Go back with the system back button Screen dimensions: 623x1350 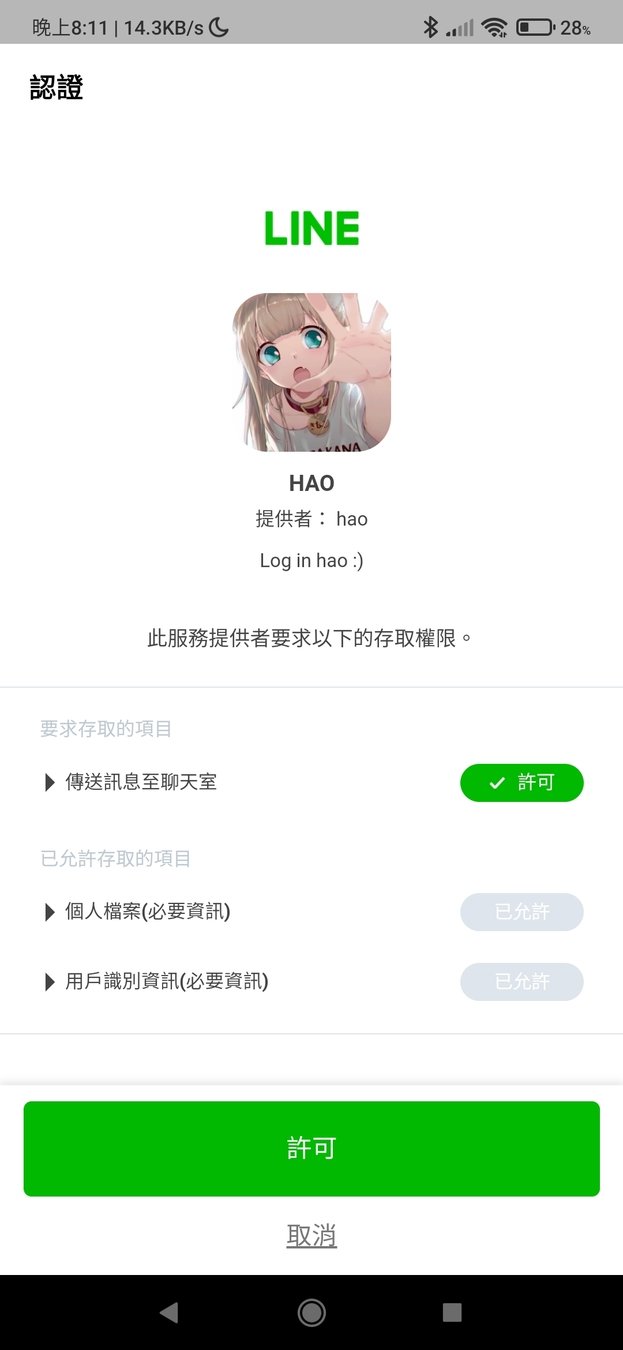[168, 1312]
